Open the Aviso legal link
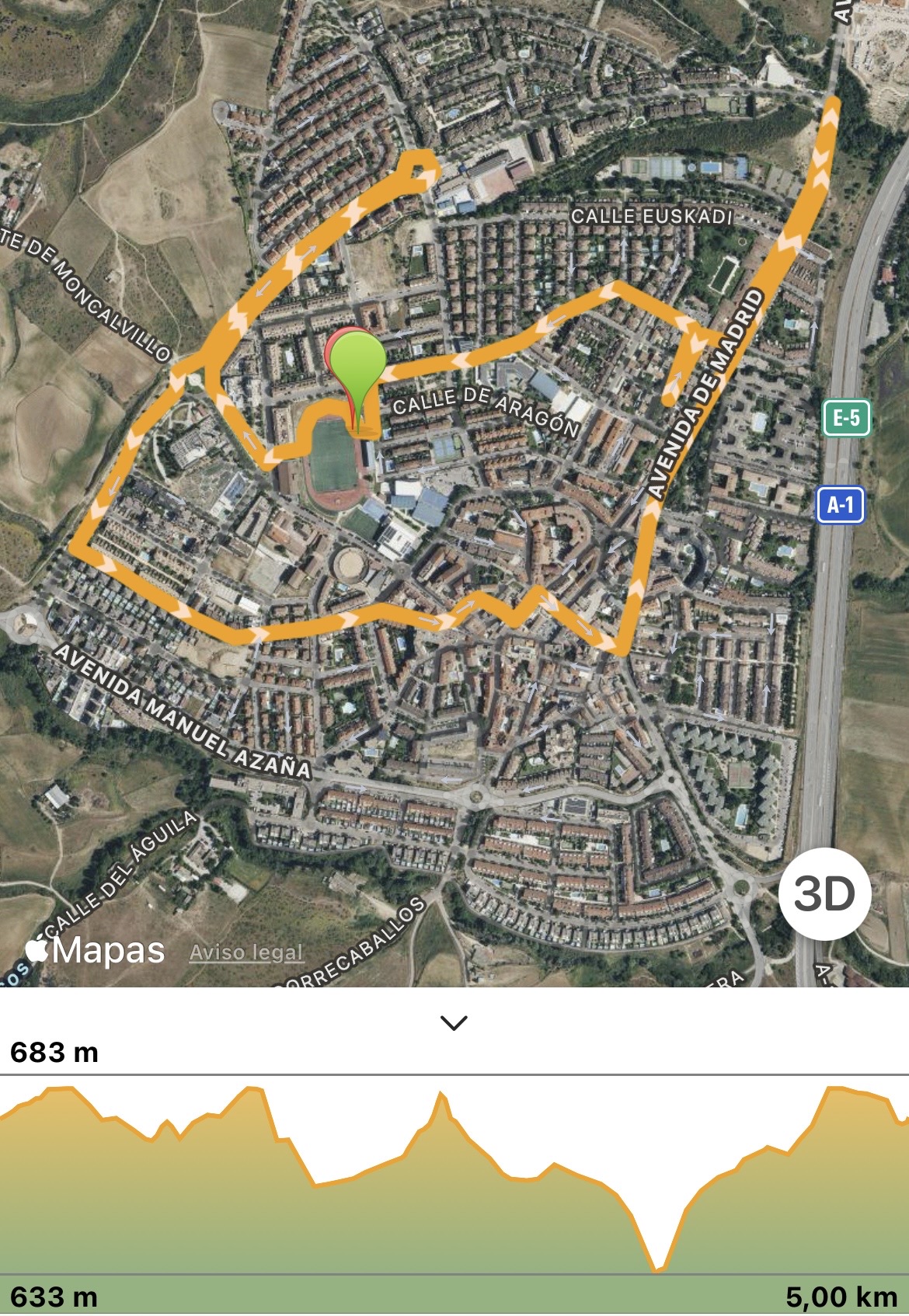 pyautogui.click(x=246, y=952)
